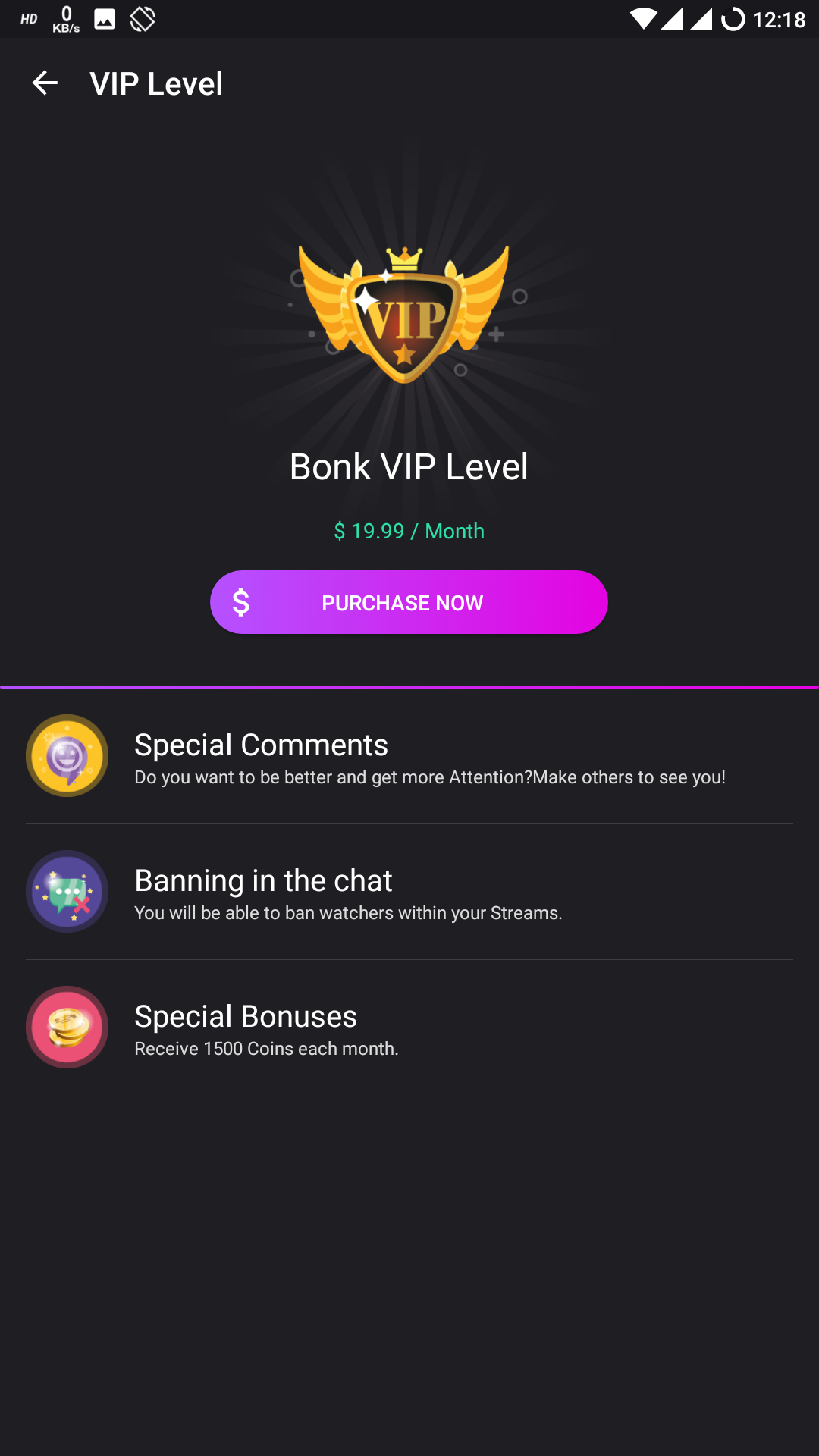Go back from the VIP Level page
The width and height of the screenshot is (819, 1456).
point(45,83)
